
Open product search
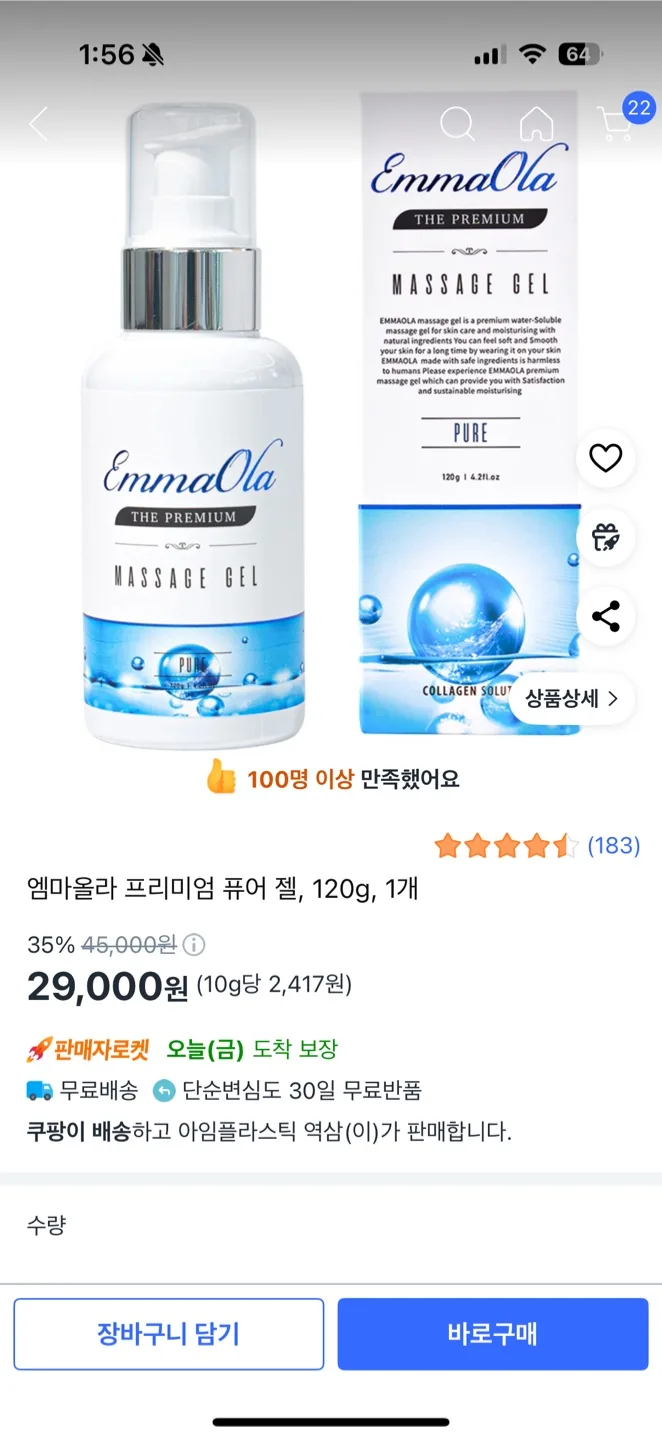click(457, 124)
